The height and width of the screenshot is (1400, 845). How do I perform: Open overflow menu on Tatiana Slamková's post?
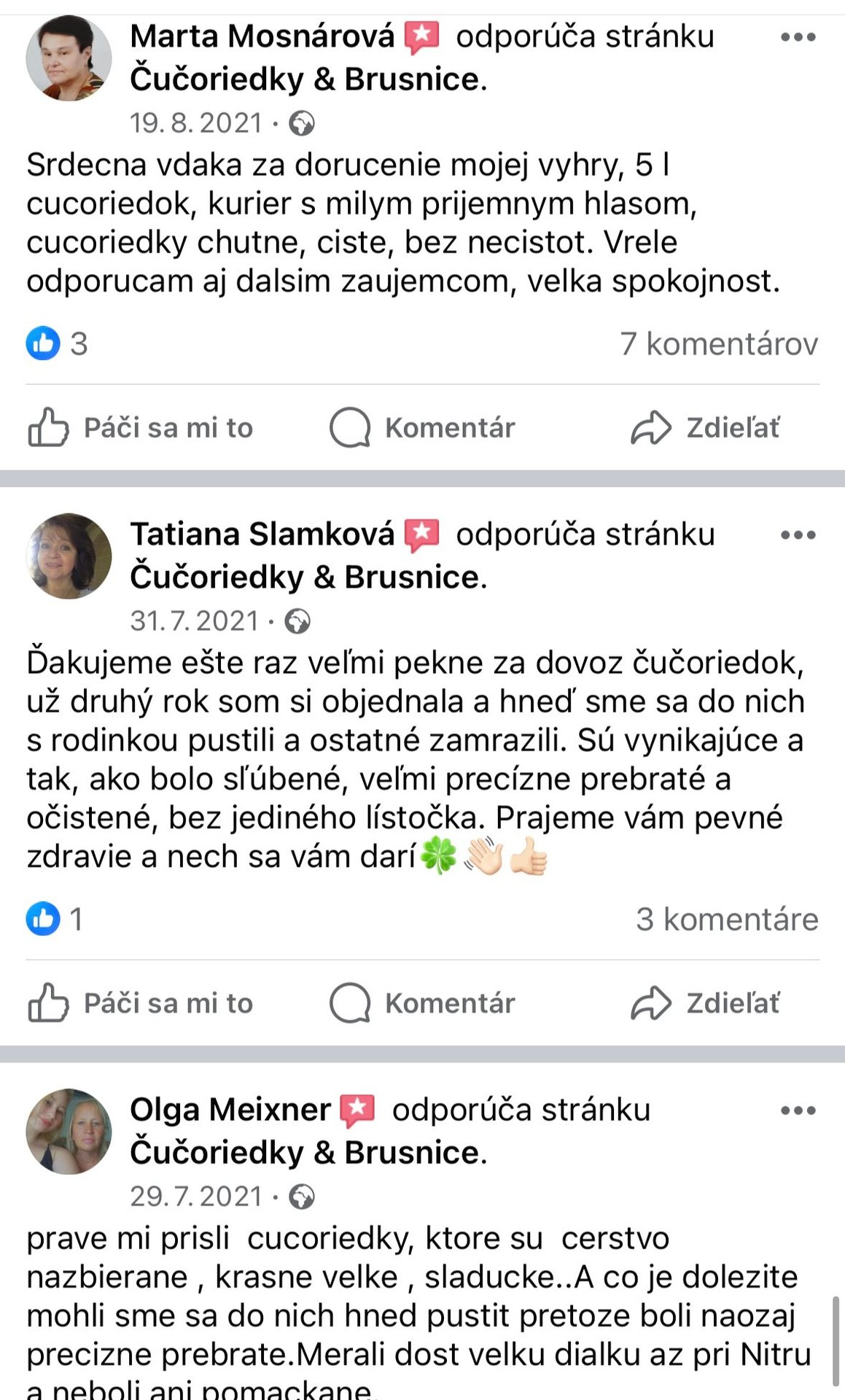[x=798, y=535]
